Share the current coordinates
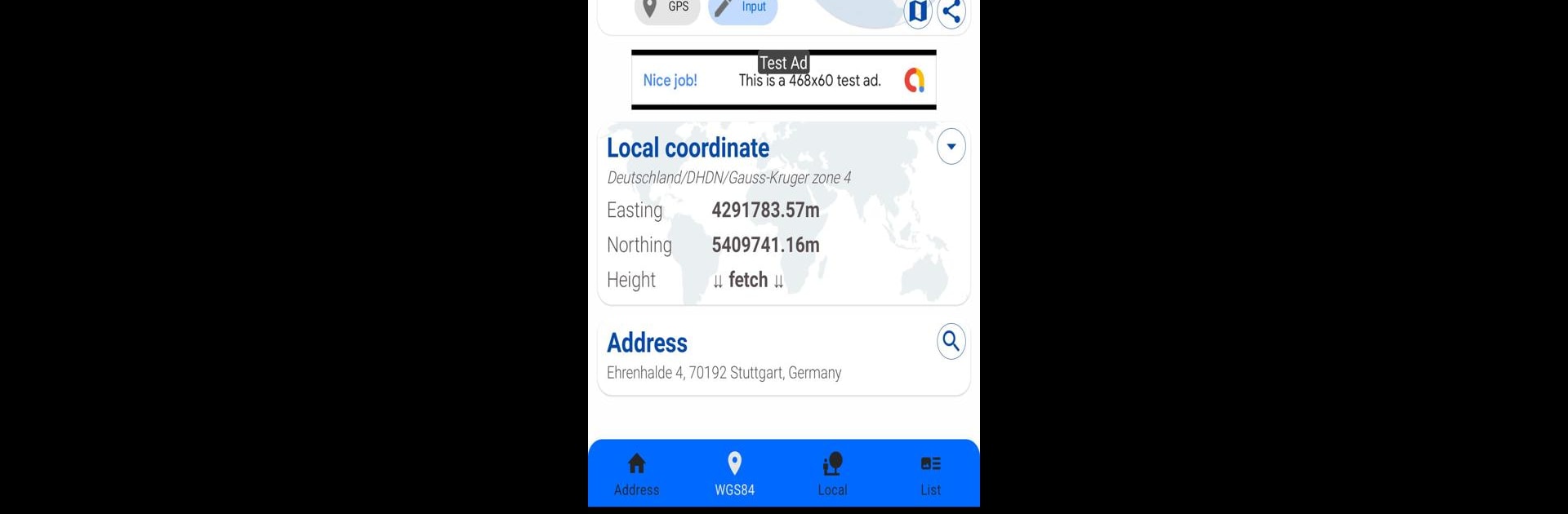 tap(951, 11)
